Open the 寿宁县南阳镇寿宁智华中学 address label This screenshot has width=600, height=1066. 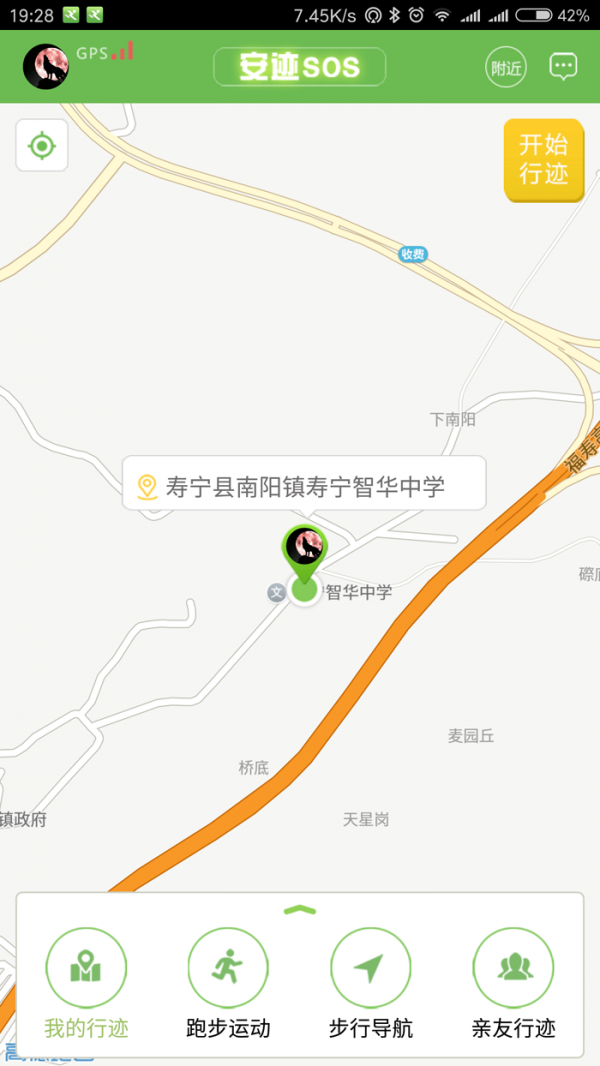click(304, 487)
